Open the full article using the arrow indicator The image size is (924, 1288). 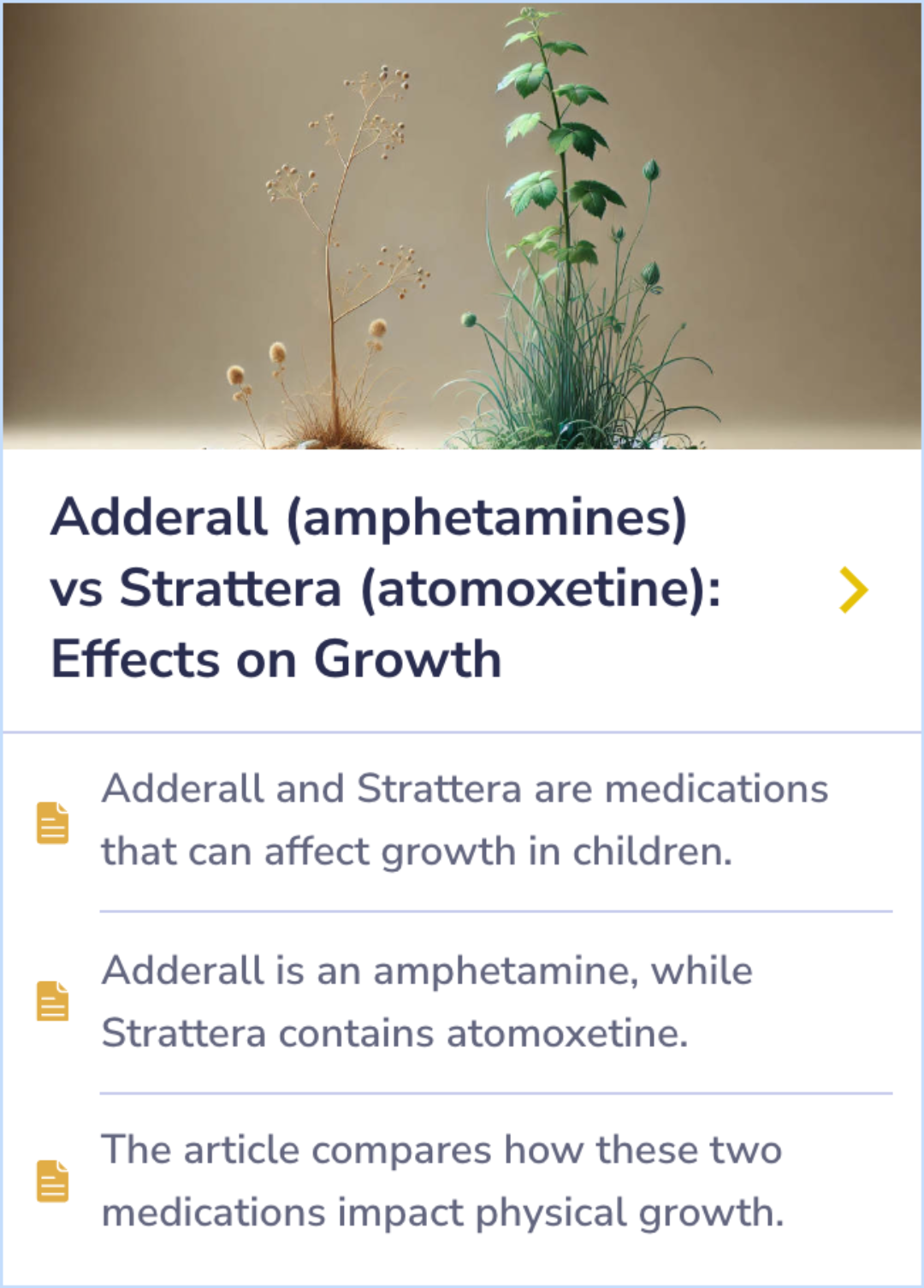[854, 591]
